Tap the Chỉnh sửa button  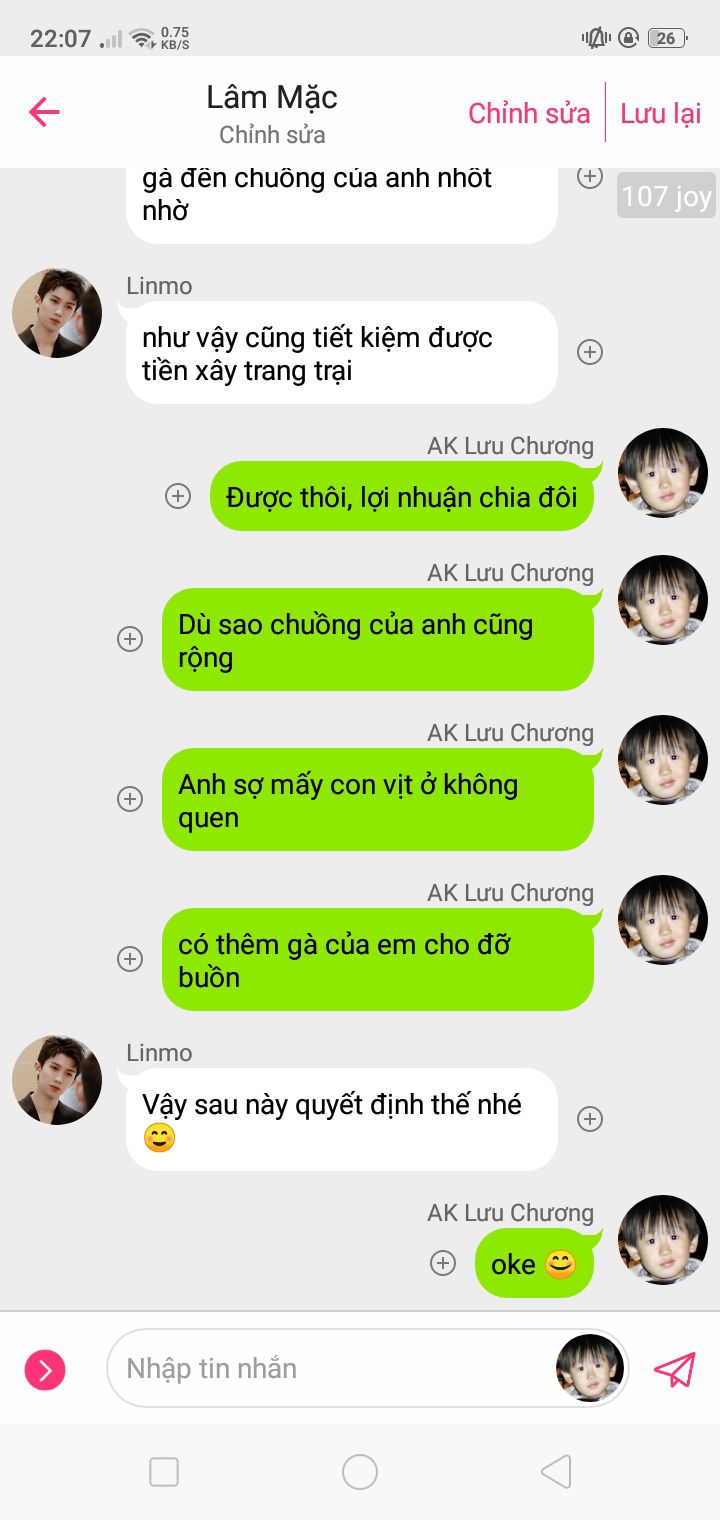529,113
